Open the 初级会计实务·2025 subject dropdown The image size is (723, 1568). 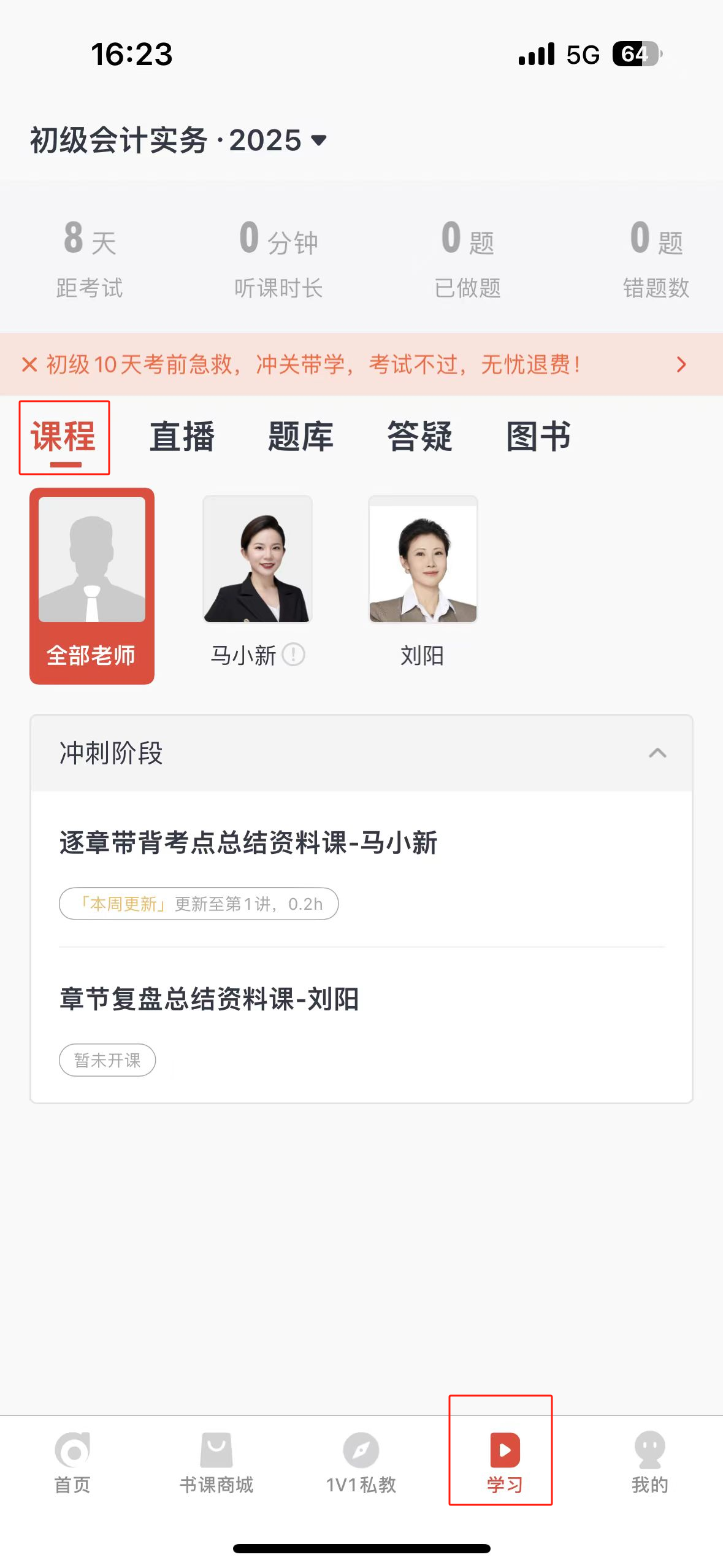(178, 140)
